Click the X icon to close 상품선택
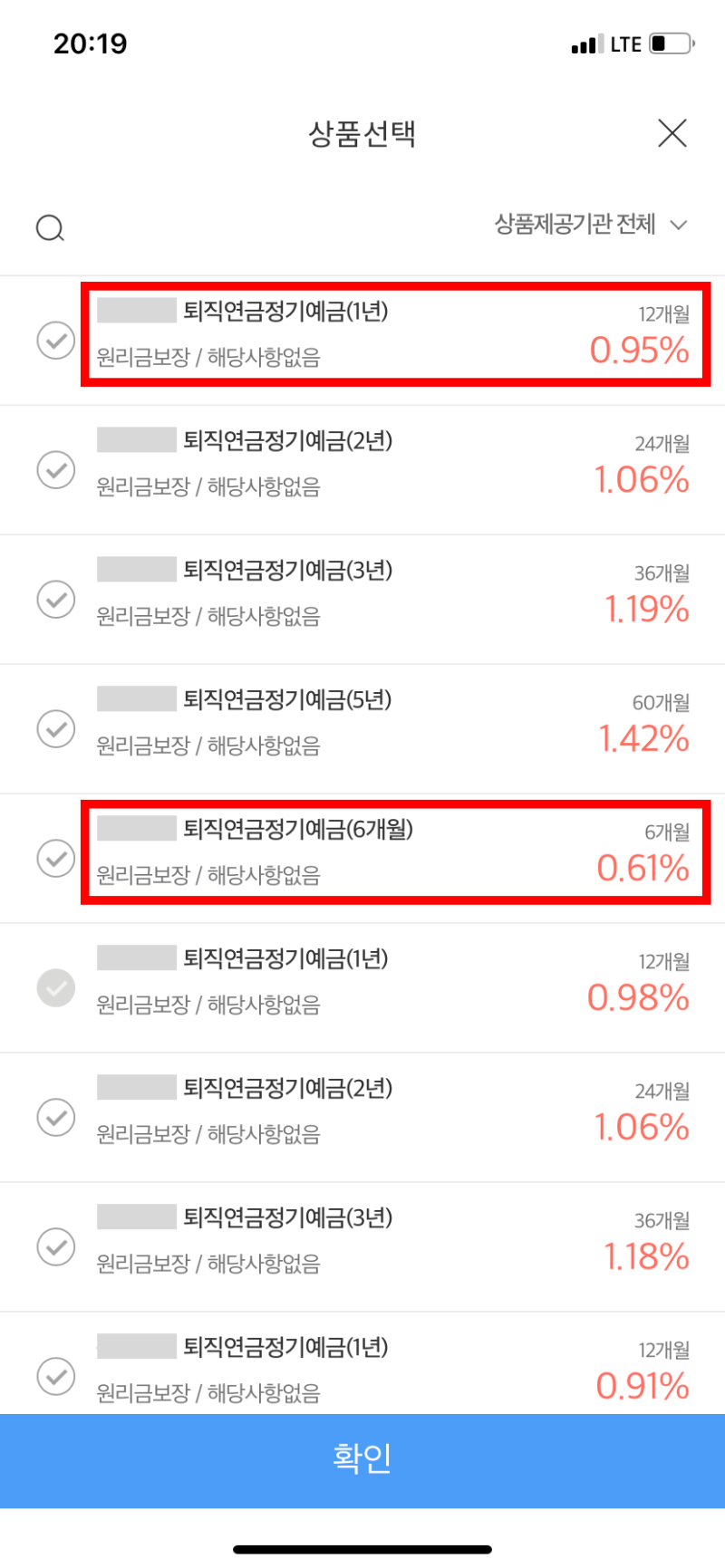The height and width of the screenshot is (1568, 725). pos(672,132)
